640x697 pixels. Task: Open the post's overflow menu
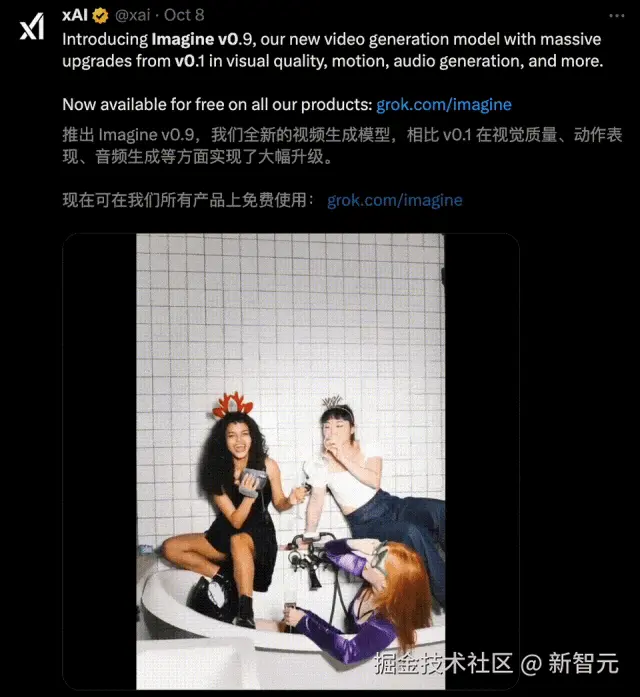click(x=611, y=16)
